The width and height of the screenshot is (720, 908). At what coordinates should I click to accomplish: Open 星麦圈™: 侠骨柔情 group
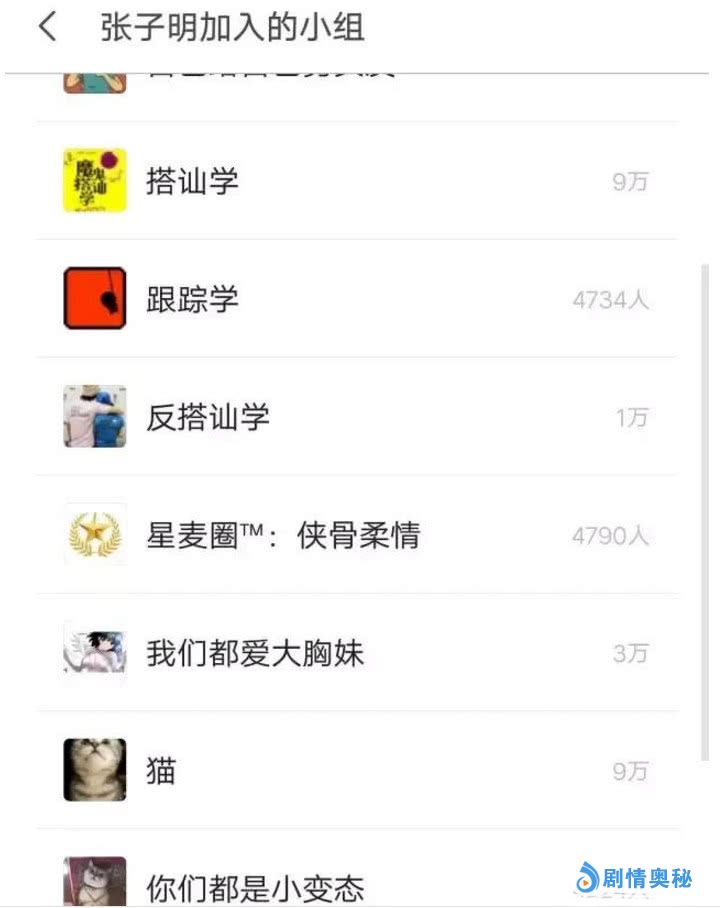[x=282, y=535]
